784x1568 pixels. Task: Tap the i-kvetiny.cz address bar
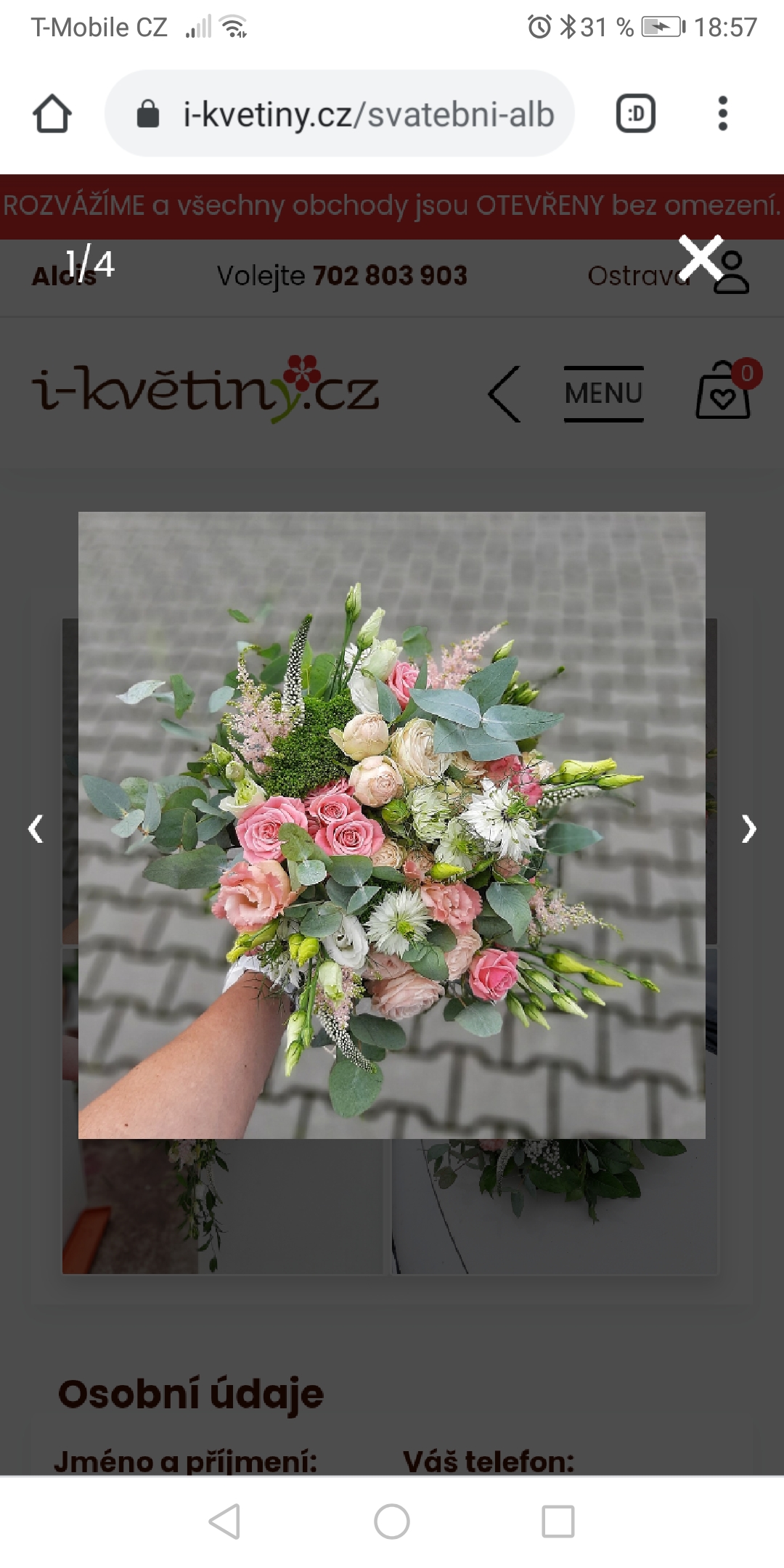(340, 114)
